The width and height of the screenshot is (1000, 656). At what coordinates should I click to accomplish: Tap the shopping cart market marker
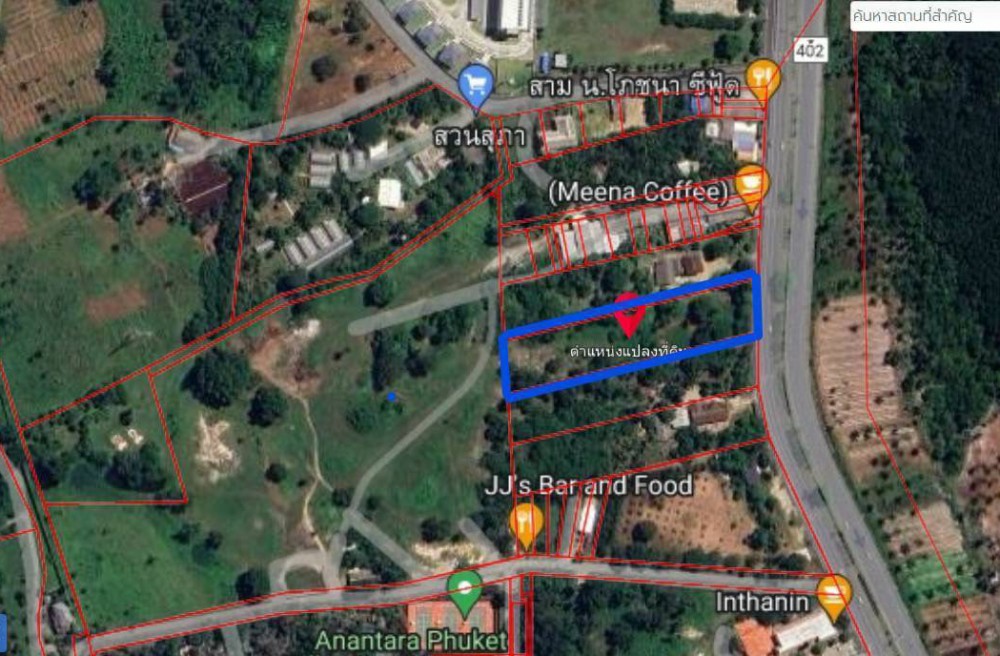click(476, 84)
